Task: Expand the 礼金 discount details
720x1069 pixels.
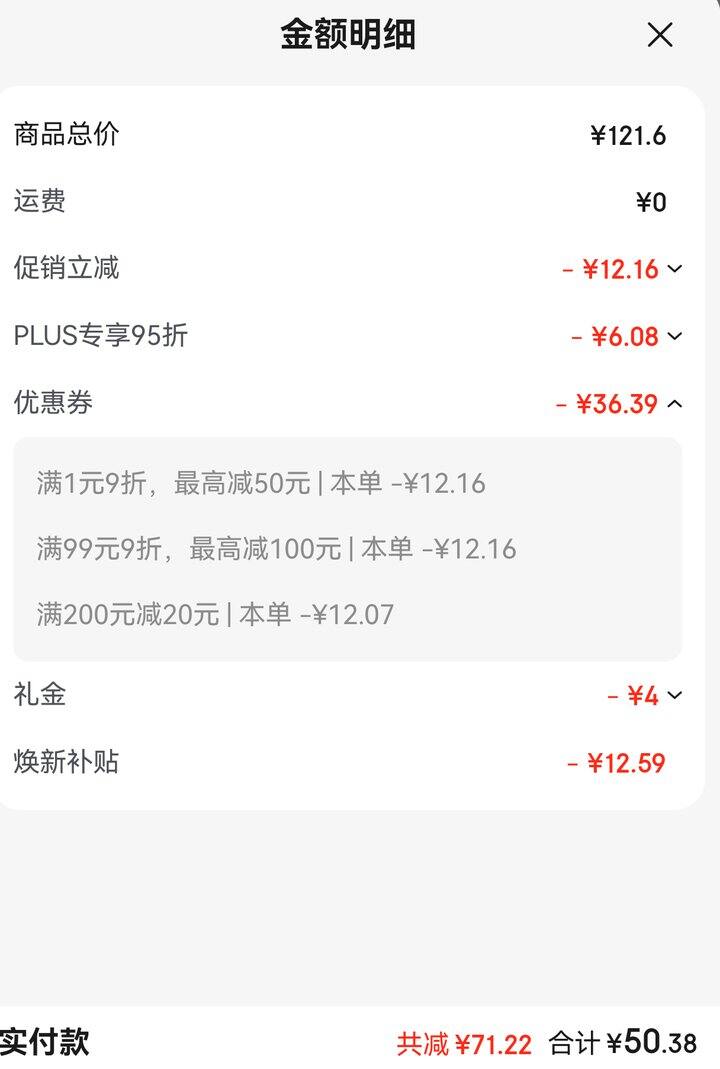Action: 675,695
